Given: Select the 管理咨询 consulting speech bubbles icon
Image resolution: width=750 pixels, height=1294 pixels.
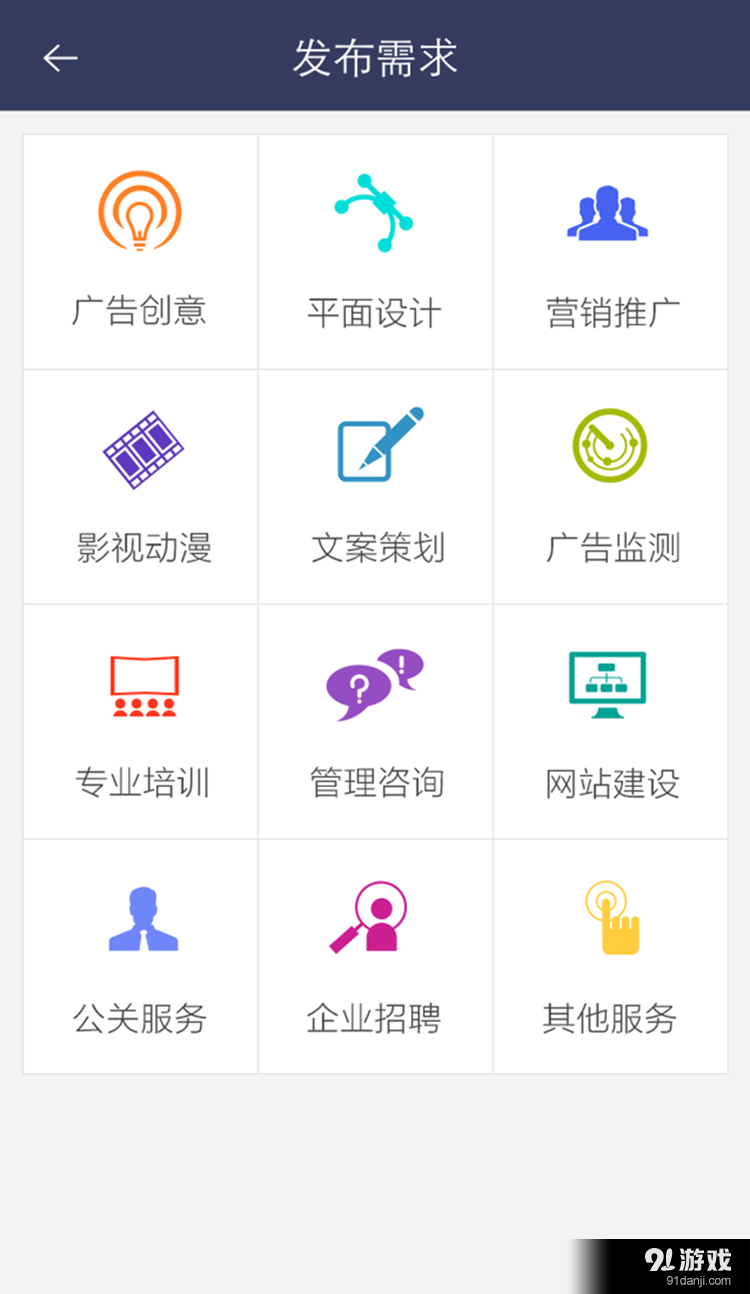Looking at the screenshot, I should click(375, 683).
